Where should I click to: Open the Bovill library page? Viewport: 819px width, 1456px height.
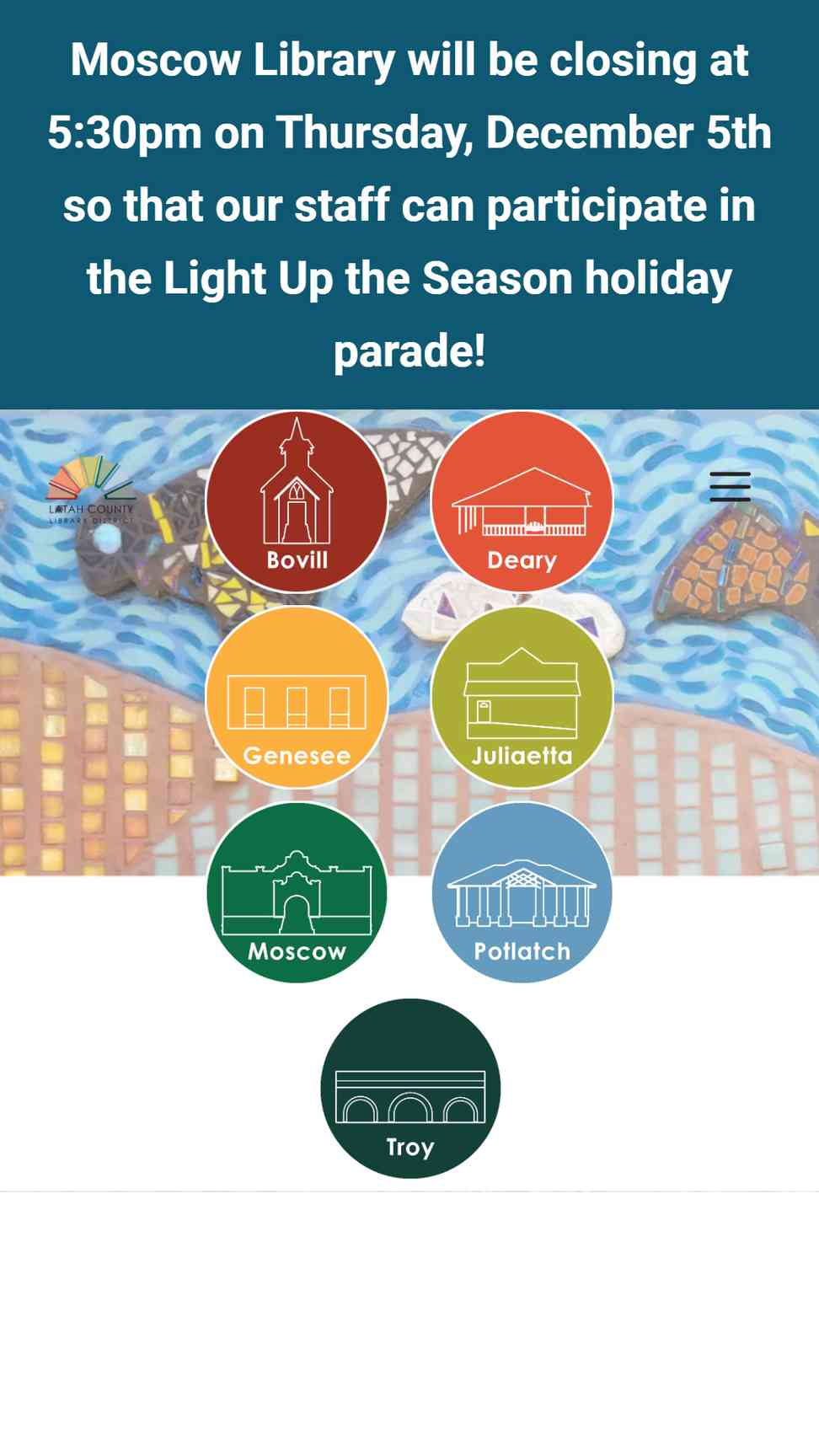(x=297, y=501)
